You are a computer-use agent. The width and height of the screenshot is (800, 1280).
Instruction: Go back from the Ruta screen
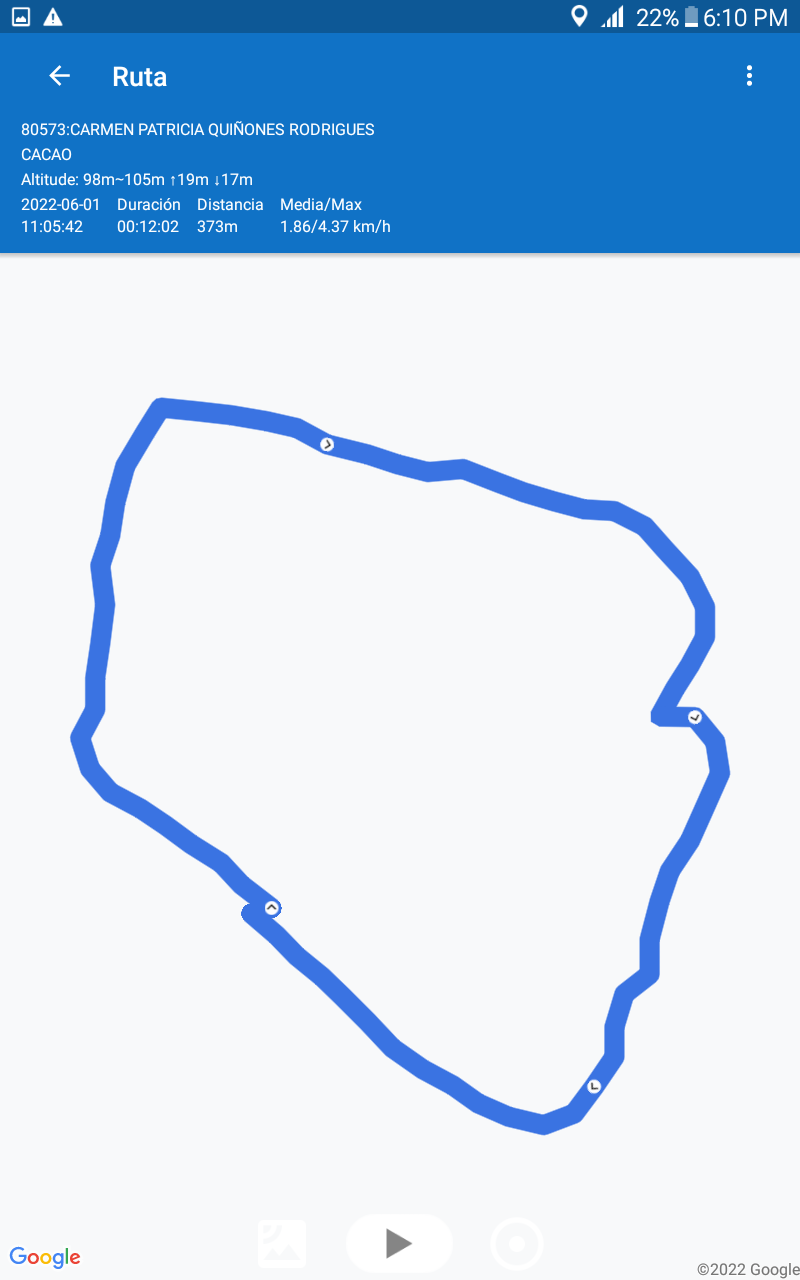pyautogui.click(x=59, y=76)
